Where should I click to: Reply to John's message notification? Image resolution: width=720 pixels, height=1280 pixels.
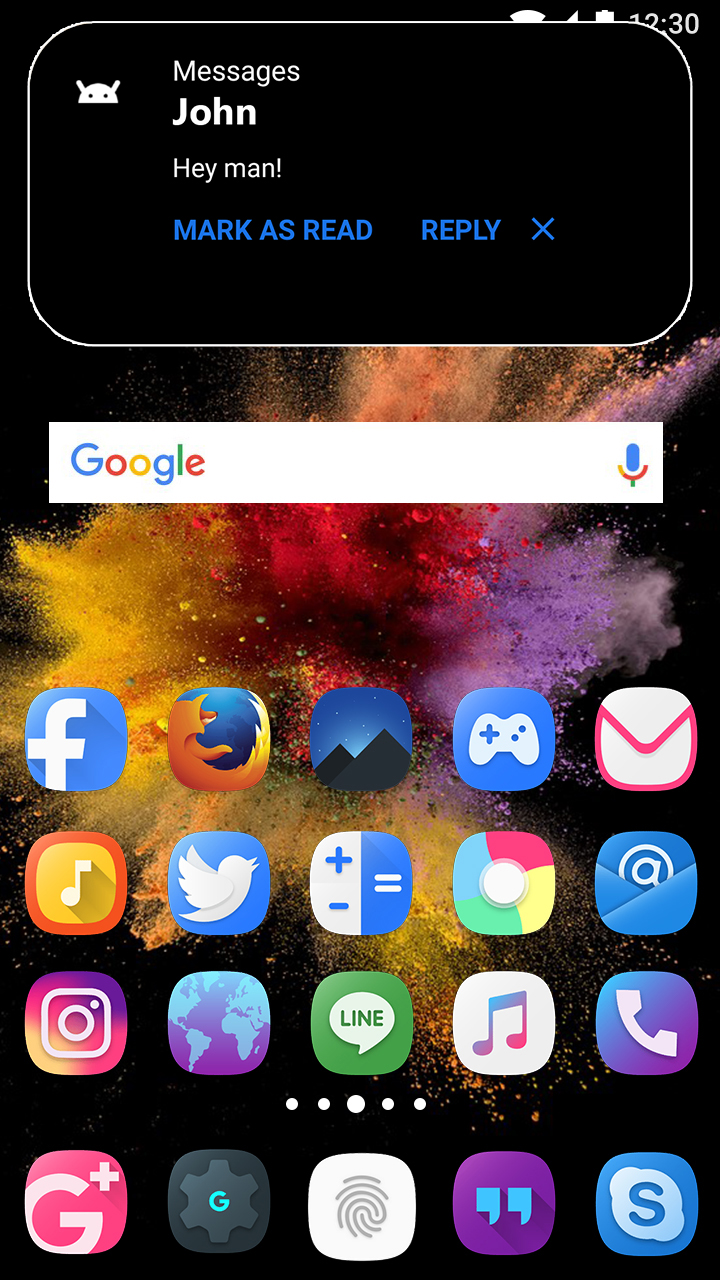coord(460,230)
